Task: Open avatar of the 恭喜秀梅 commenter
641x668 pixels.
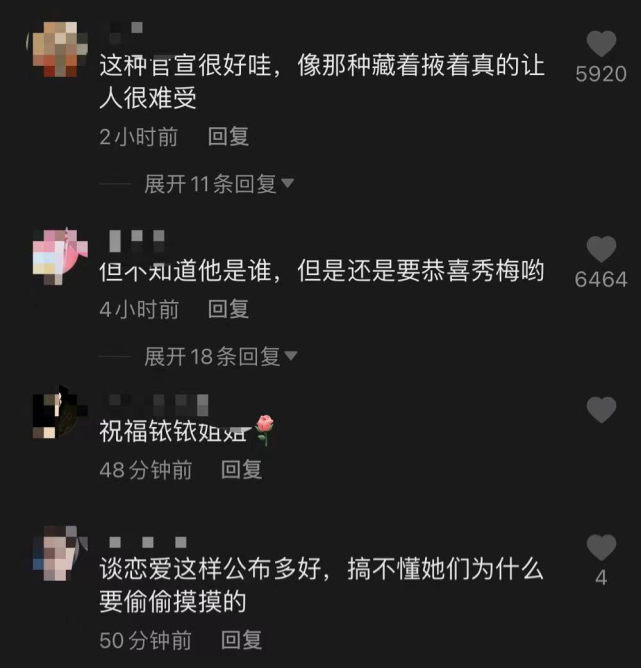Action: point(58,256)
